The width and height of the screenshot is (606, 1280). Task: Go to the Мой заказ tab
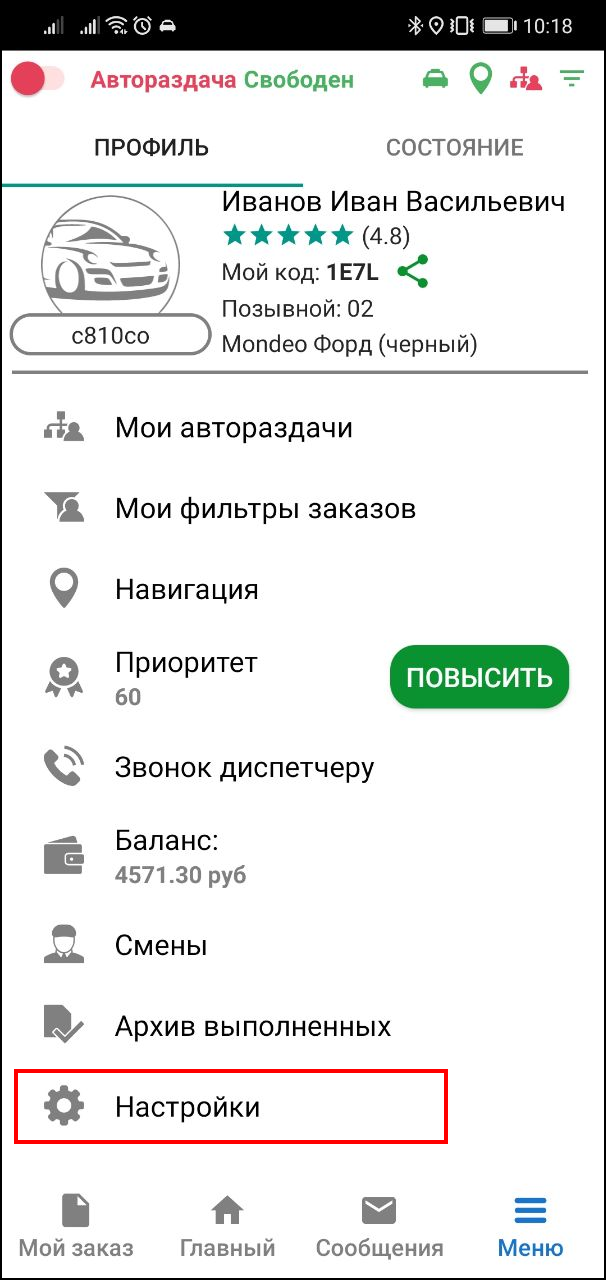click(76, 1228)
